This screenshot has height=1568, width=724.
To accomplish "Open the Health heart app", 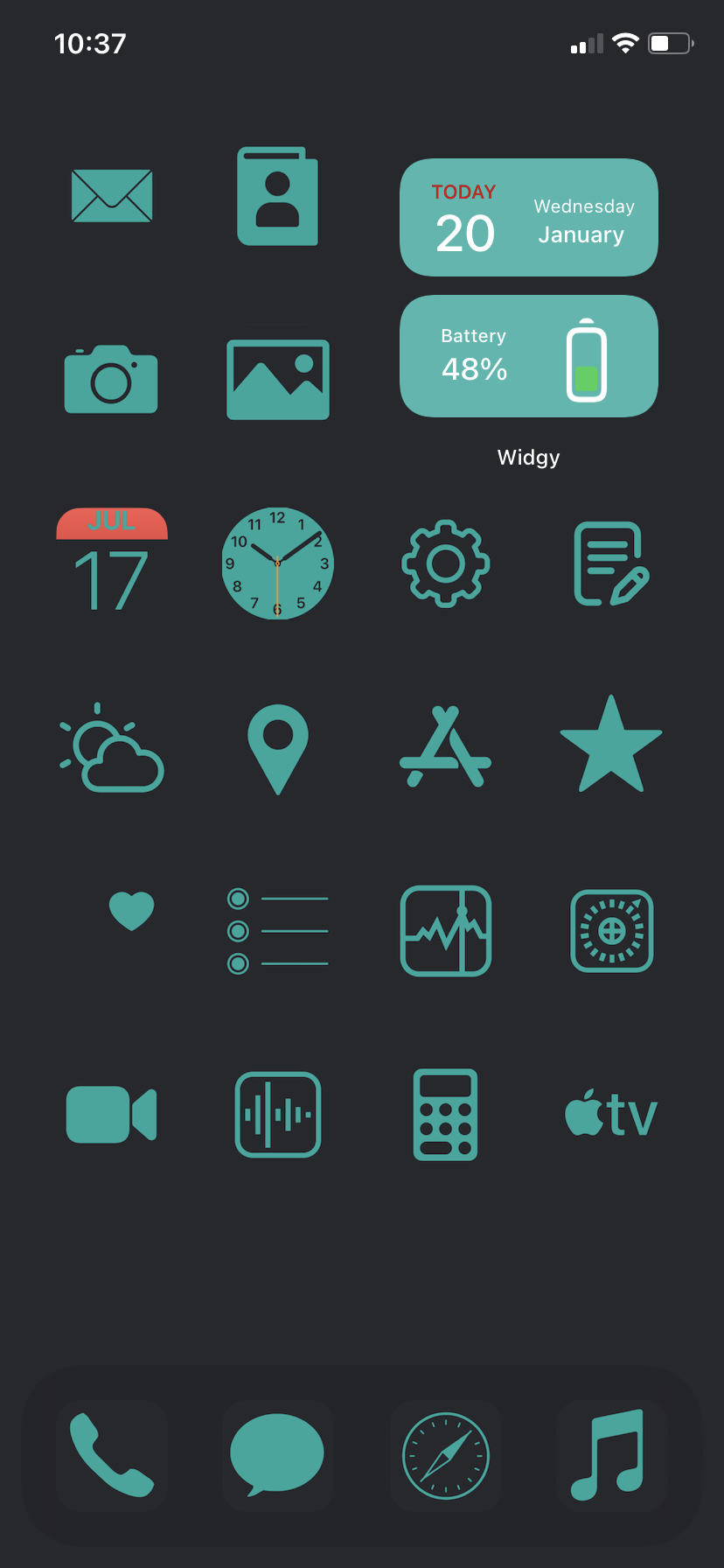I will (131, 912).
